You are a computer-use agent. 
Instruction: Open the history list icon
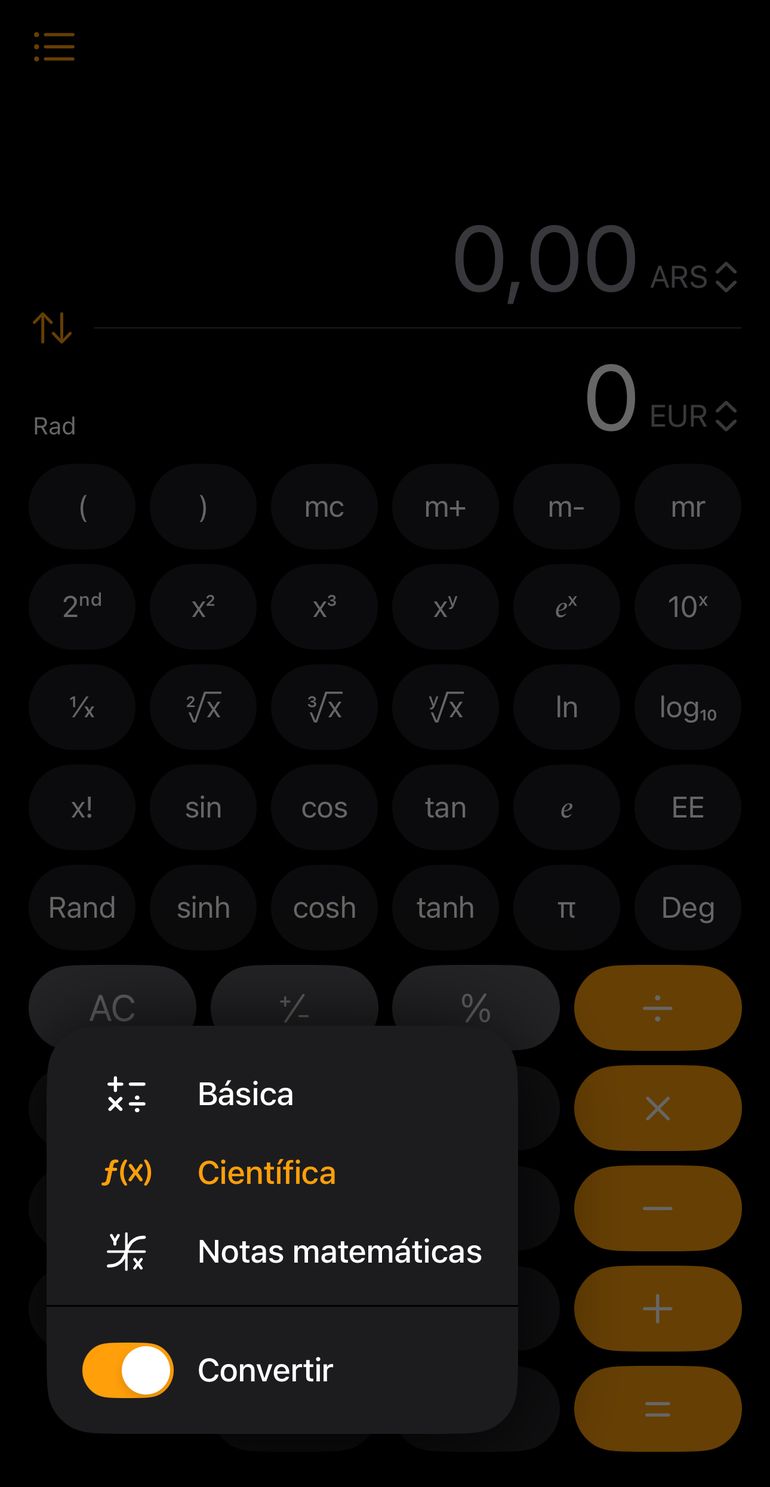[54, 47]
